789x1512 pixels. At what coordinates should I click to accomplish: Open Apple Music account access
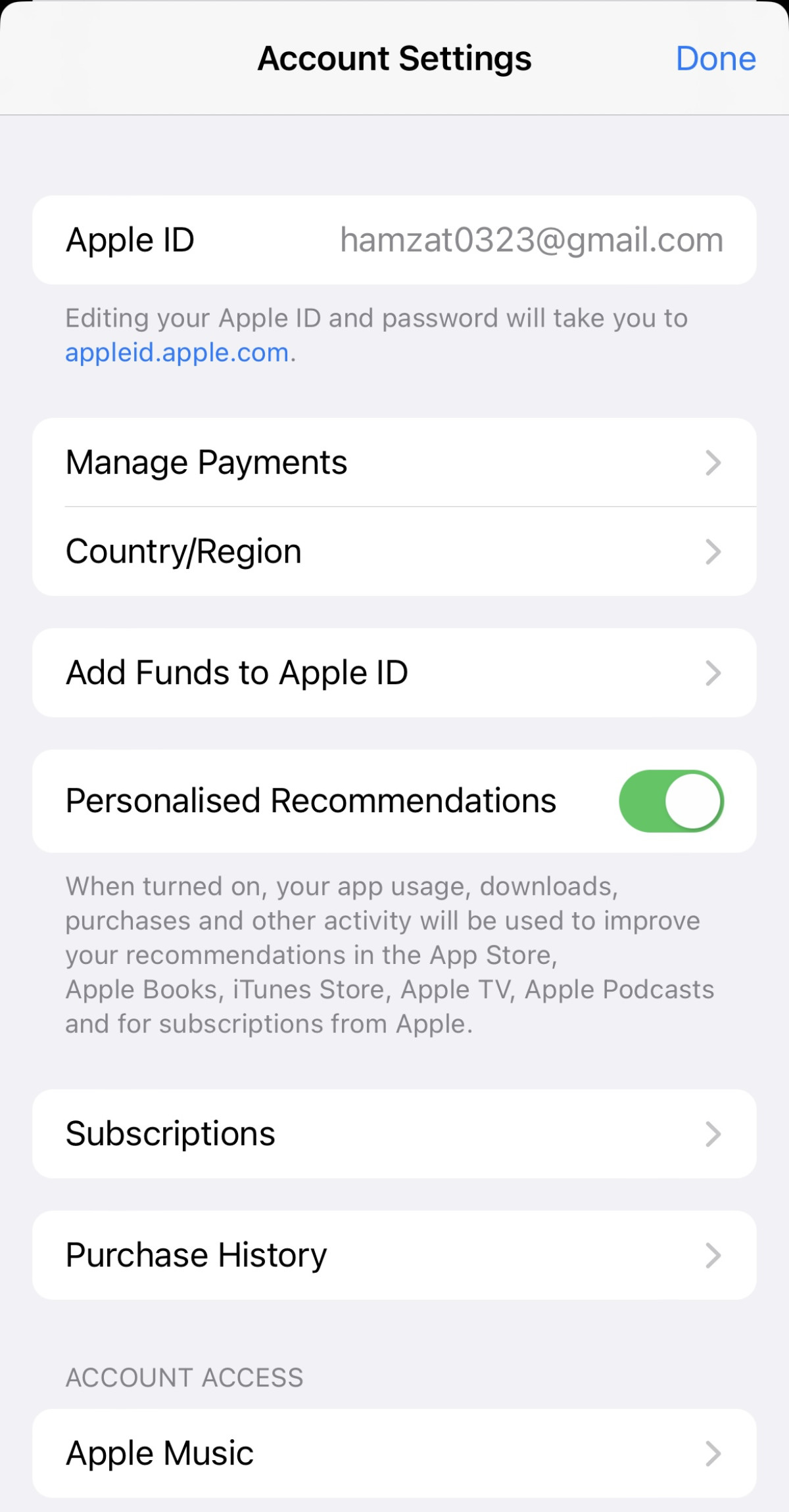point(394,1453)
